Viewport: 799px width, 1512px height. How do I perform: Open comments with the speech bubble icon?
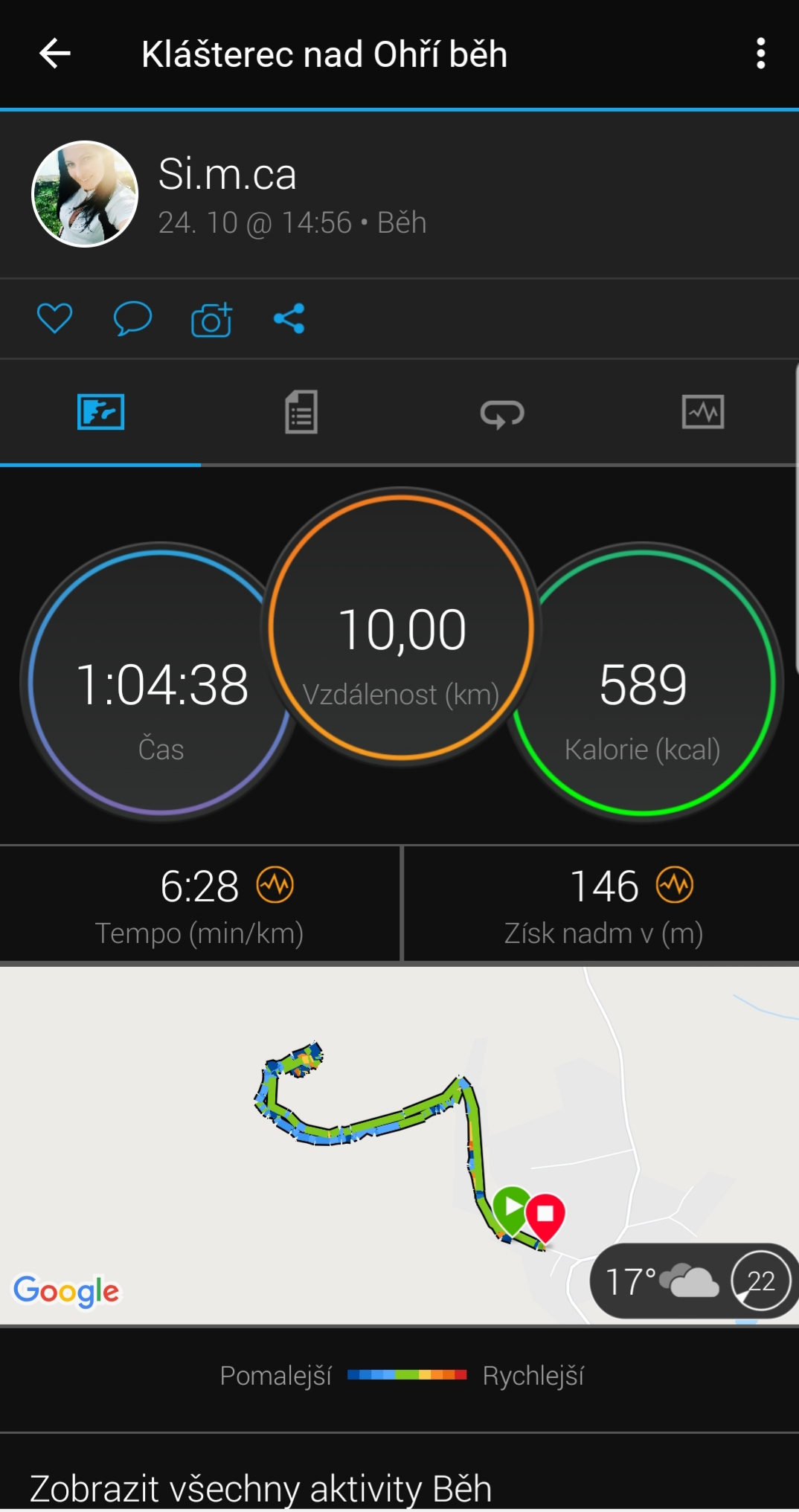coord(132,318)
